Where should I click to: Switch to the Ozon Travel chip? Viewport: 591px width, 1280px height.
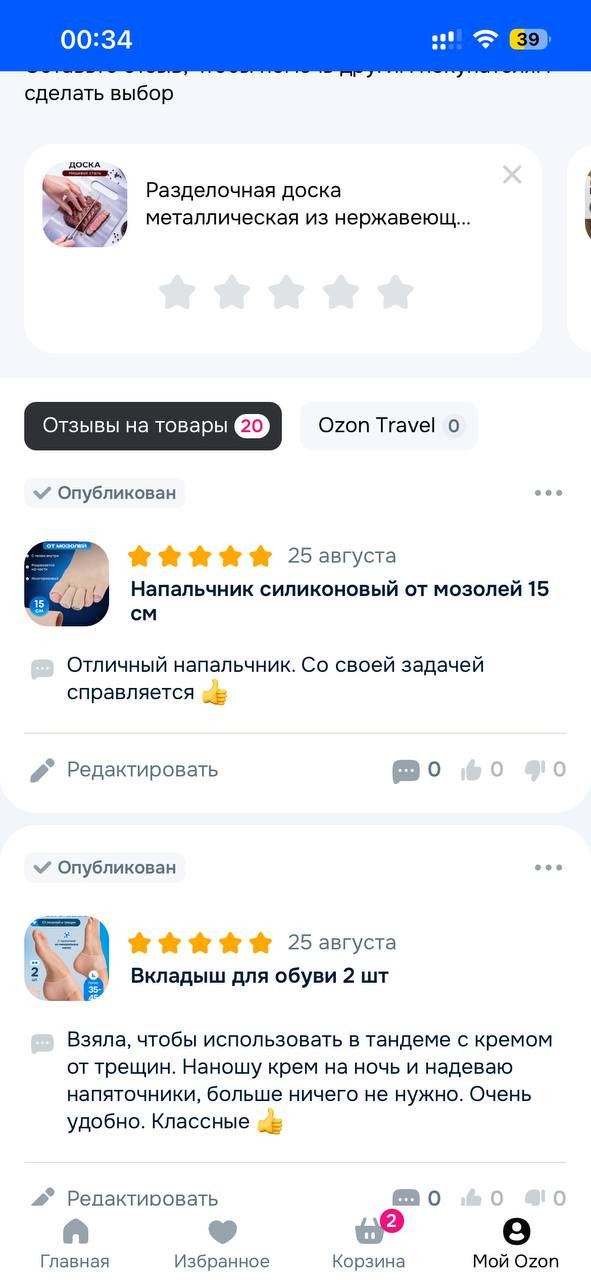tap(389, 426)
